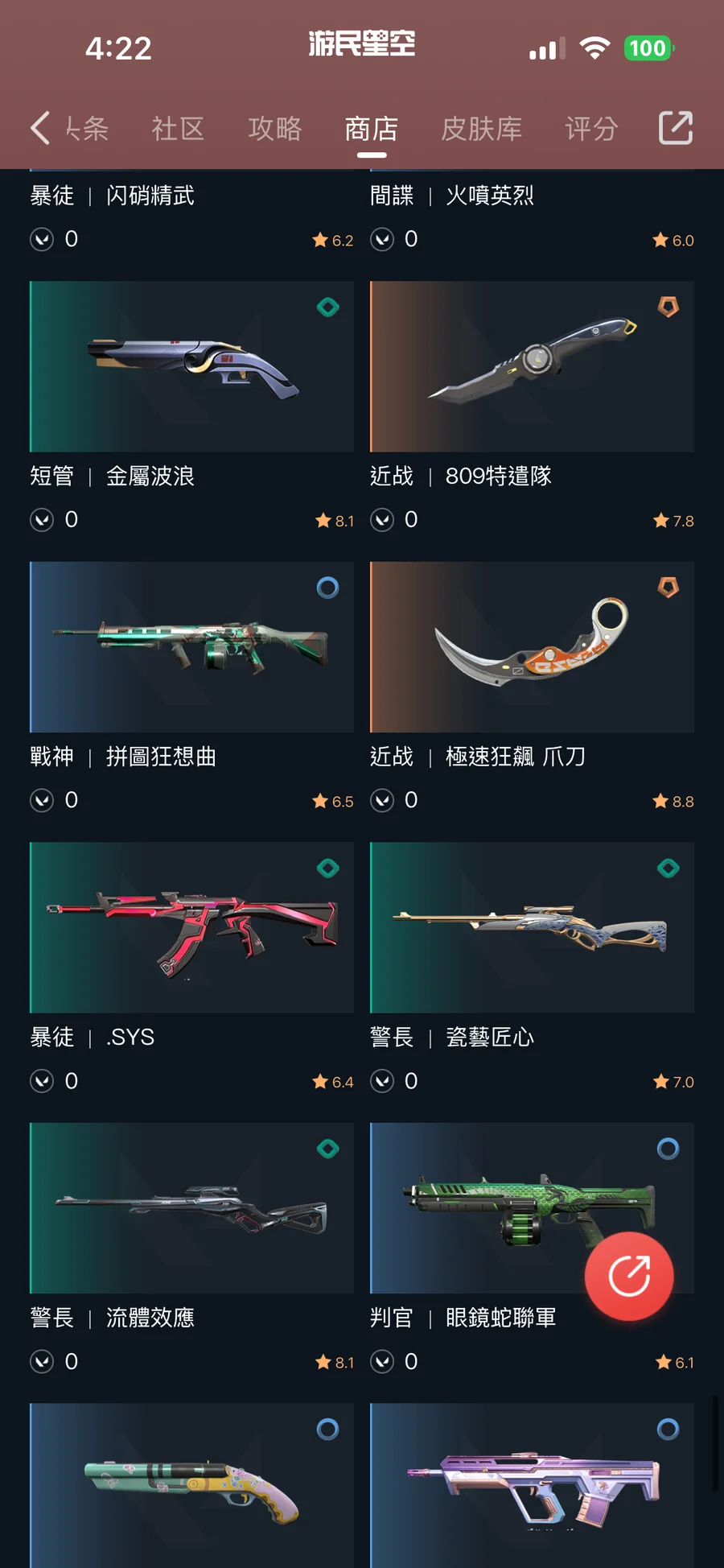Switch to the 攻略 tab
724x1568 pixels.
pyautogui.click(x=274, y=129)
